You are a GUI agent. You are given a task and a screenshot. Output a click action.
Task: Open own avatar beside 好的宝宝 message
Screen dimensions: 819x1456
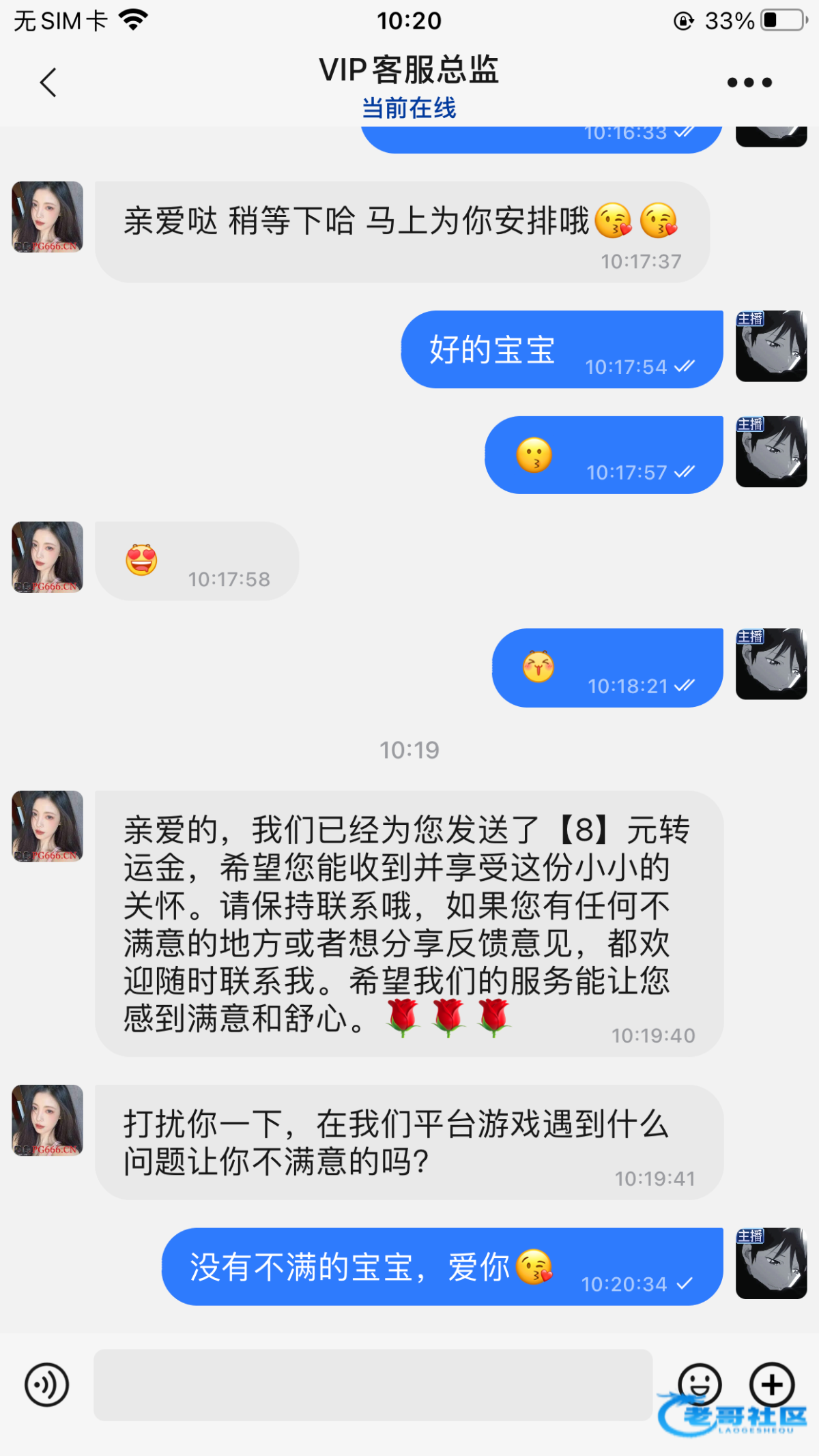pyautogui.click(x=771, y=346)
